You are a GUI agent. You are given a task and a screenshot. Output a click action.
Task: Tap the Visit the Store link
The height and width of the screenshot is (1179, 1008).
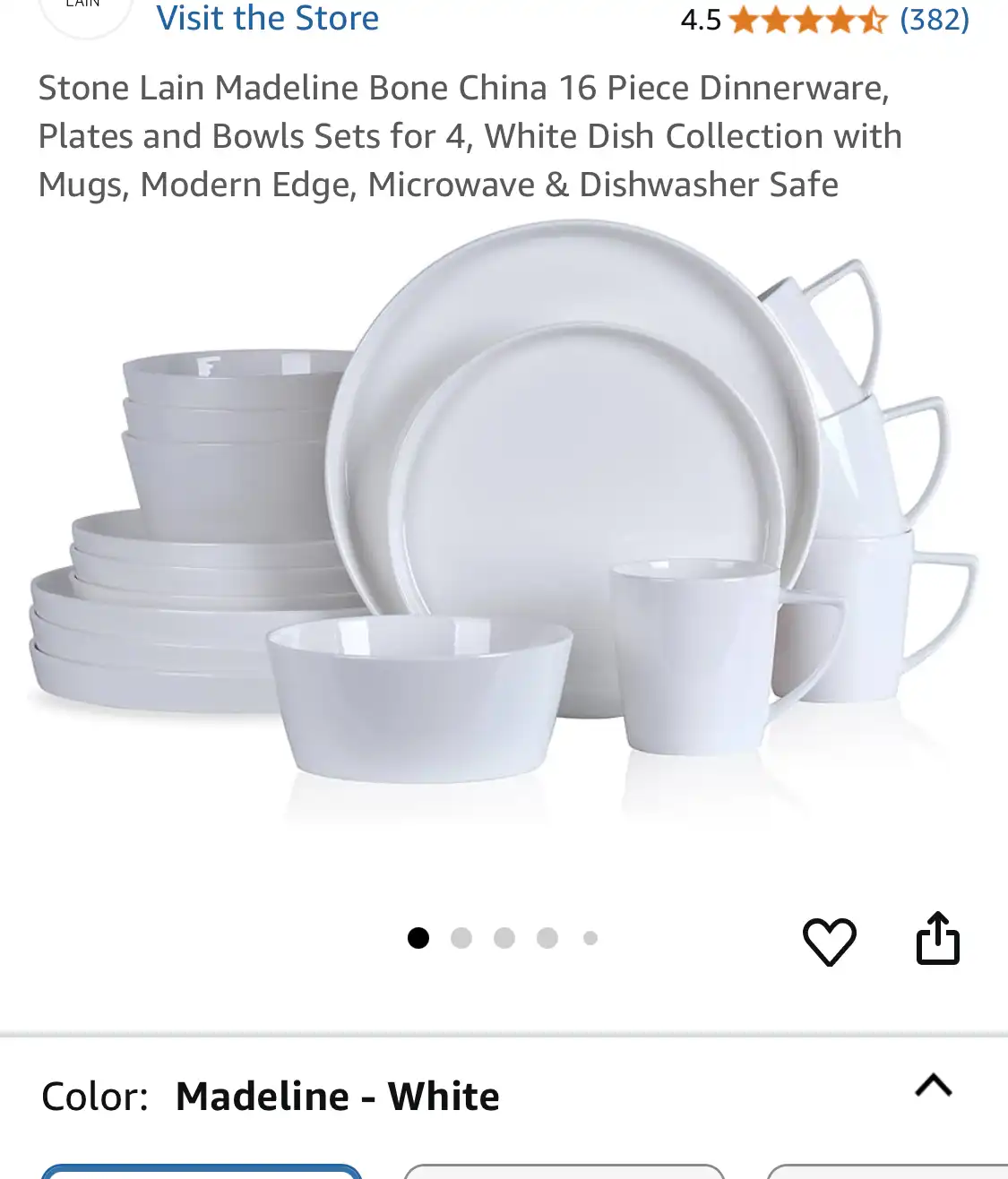[x=267, y=18]
